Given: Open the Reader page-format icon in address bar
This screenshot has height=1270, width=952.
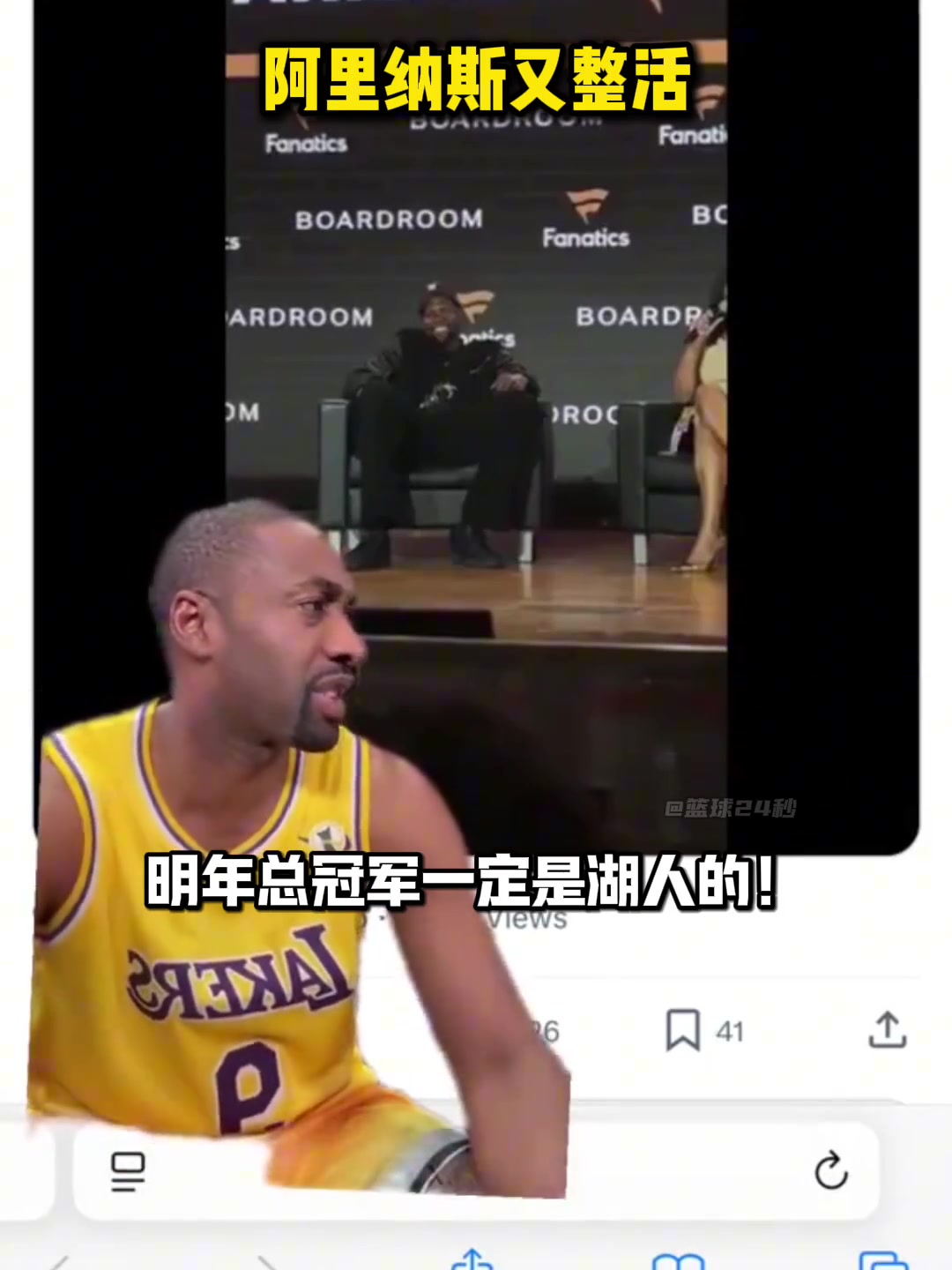Looking at the screenshot, I should click(x=128, y=1169).
